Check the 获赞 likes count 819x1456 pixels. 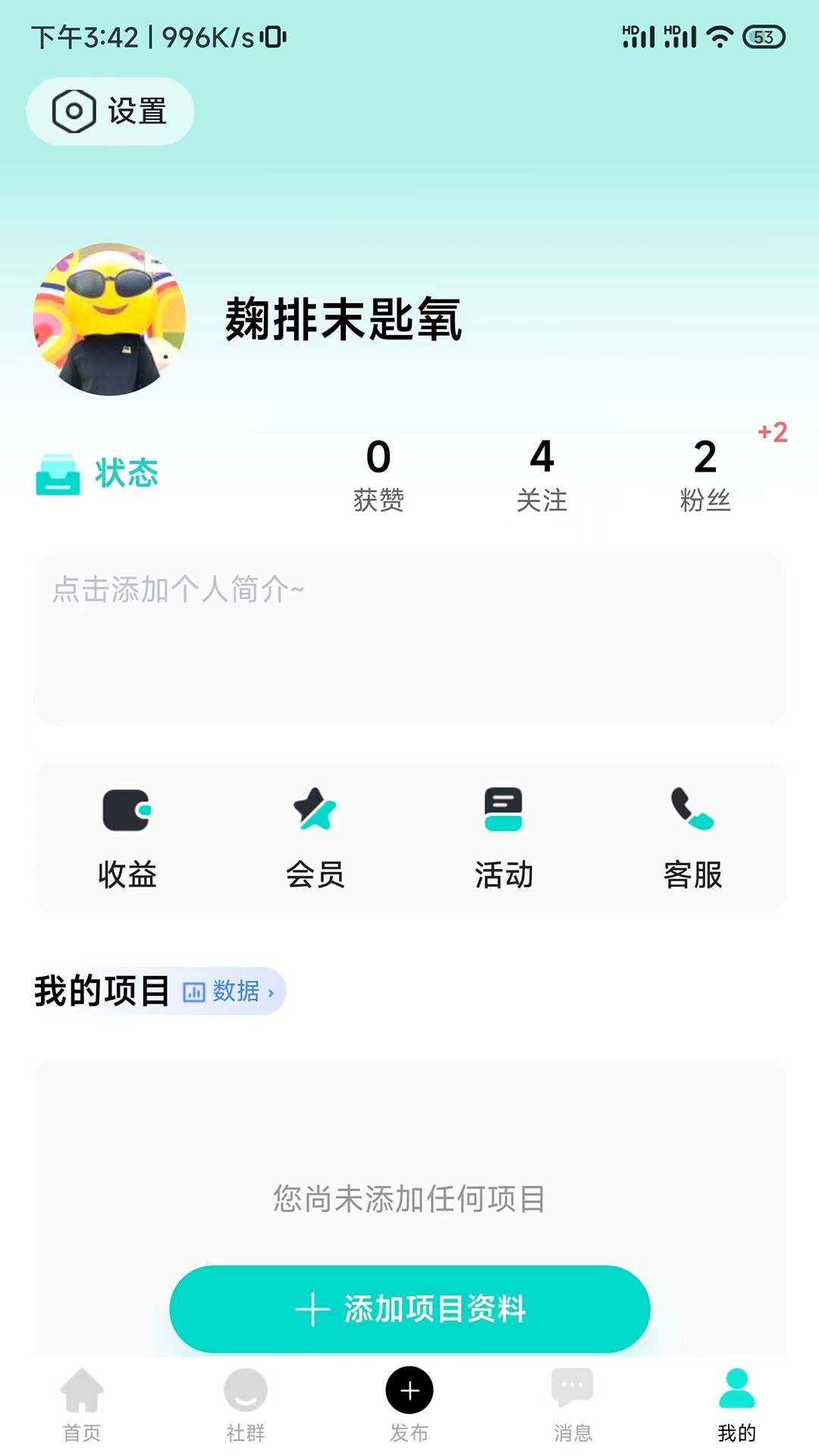coord(378,474)
